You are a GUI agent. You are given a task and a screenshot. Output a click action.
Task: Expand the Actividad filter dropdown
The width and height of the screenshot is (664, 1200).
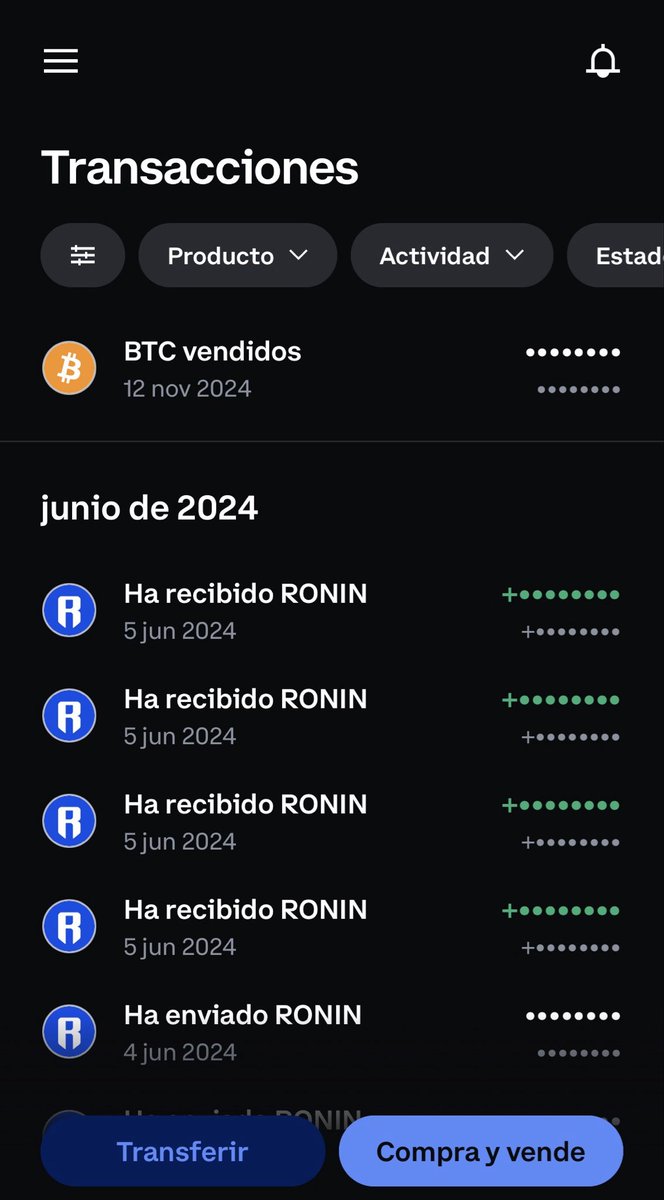452,255
